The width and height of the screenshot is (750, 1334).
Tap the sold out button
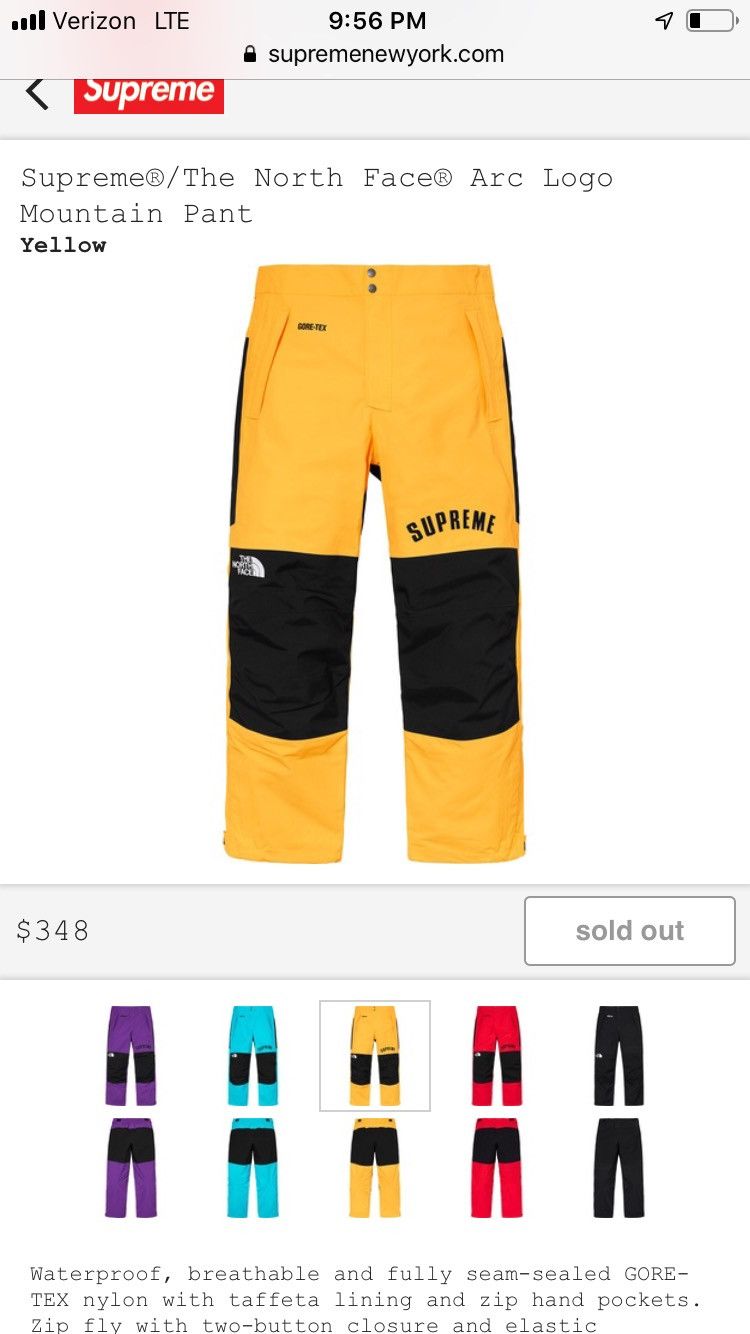(630, 931)
